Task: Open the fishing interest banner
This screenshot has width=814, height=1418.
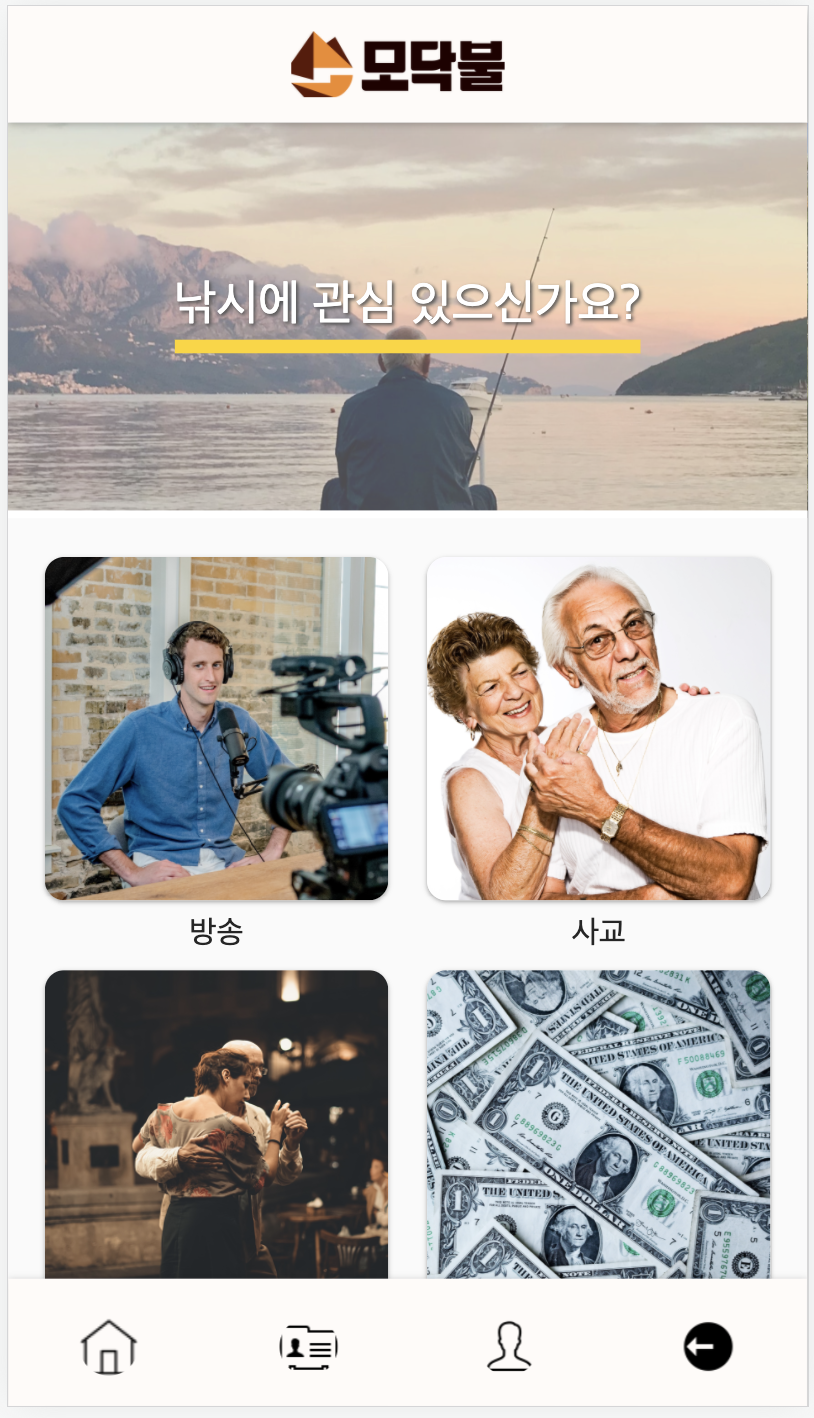Action: [x=407, y=316]
